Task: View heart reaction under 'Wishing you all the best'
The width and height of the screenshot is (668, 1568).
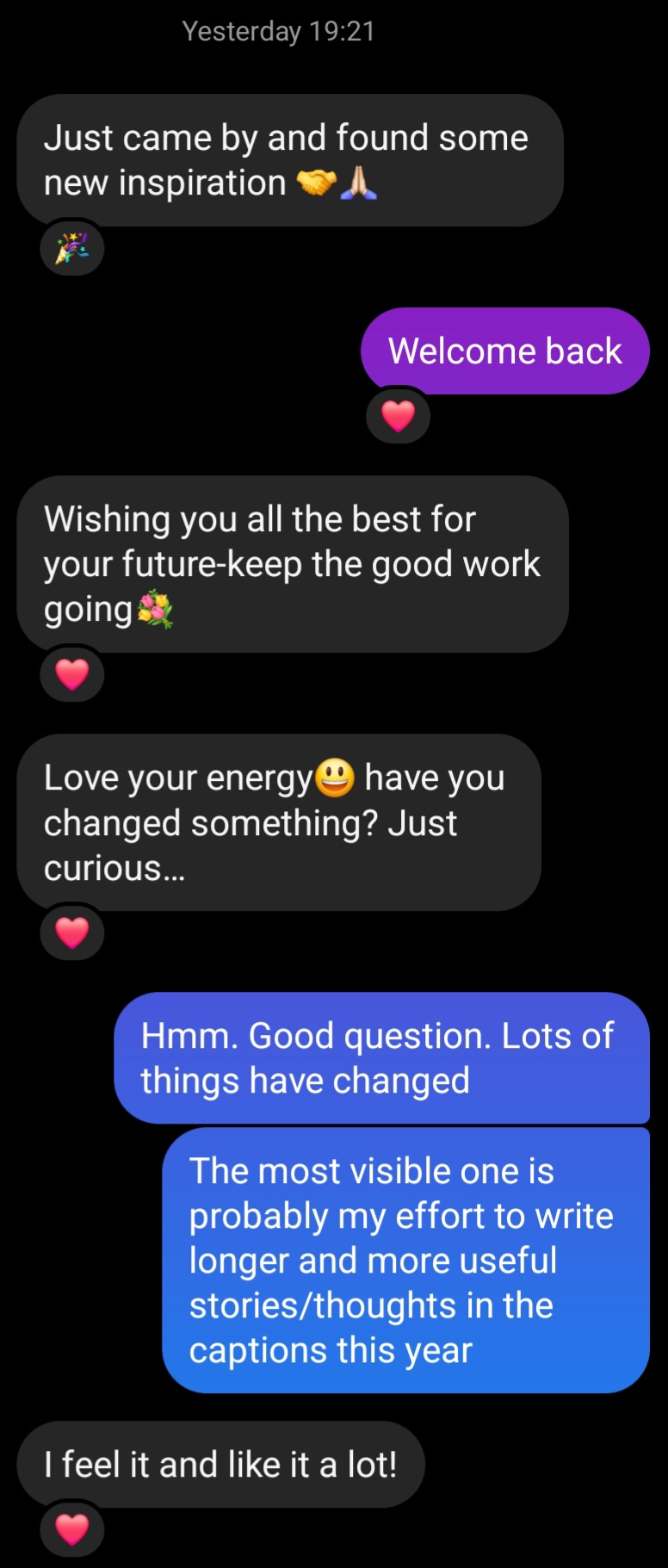Action: point(72,674)
